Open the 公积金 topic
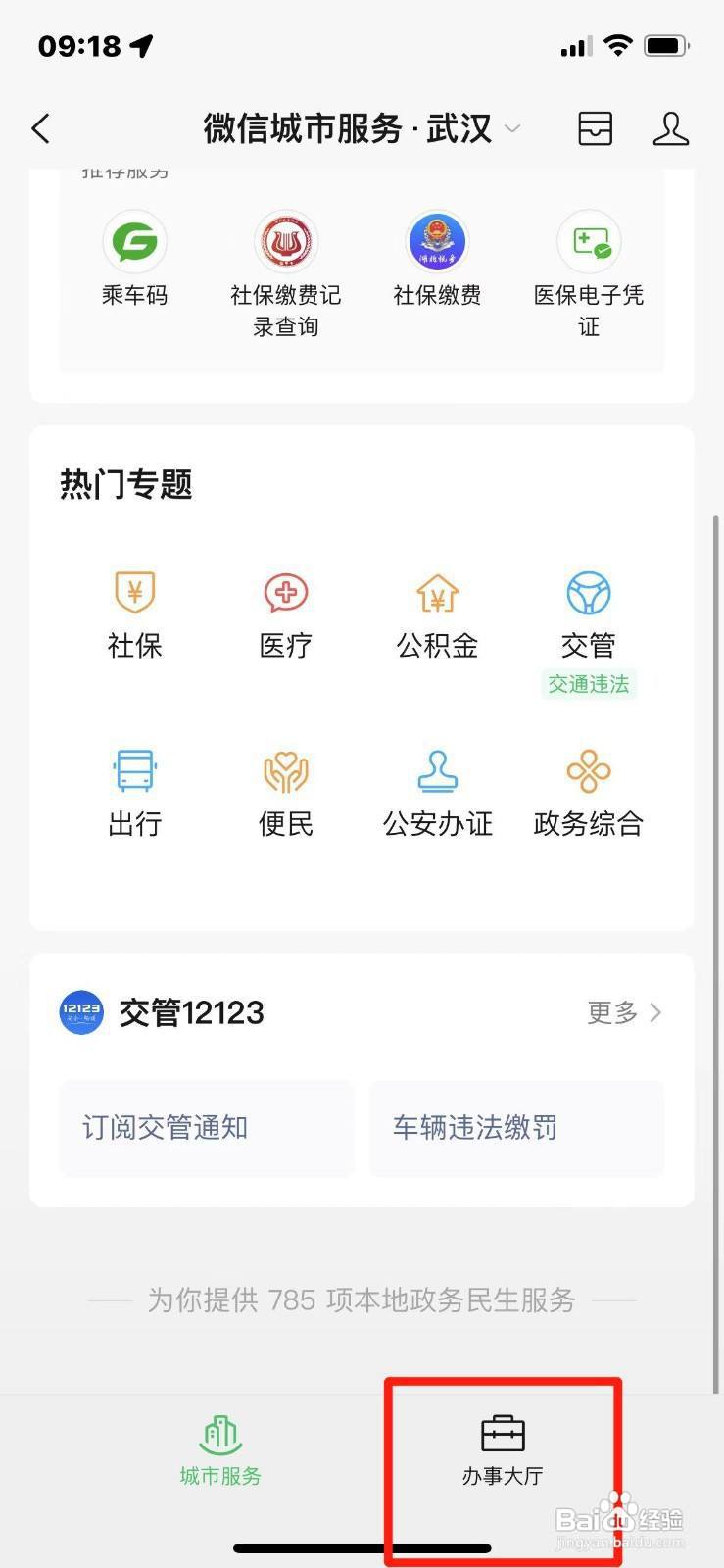The width and height of the screenshot is (724, 1568). 437,613
